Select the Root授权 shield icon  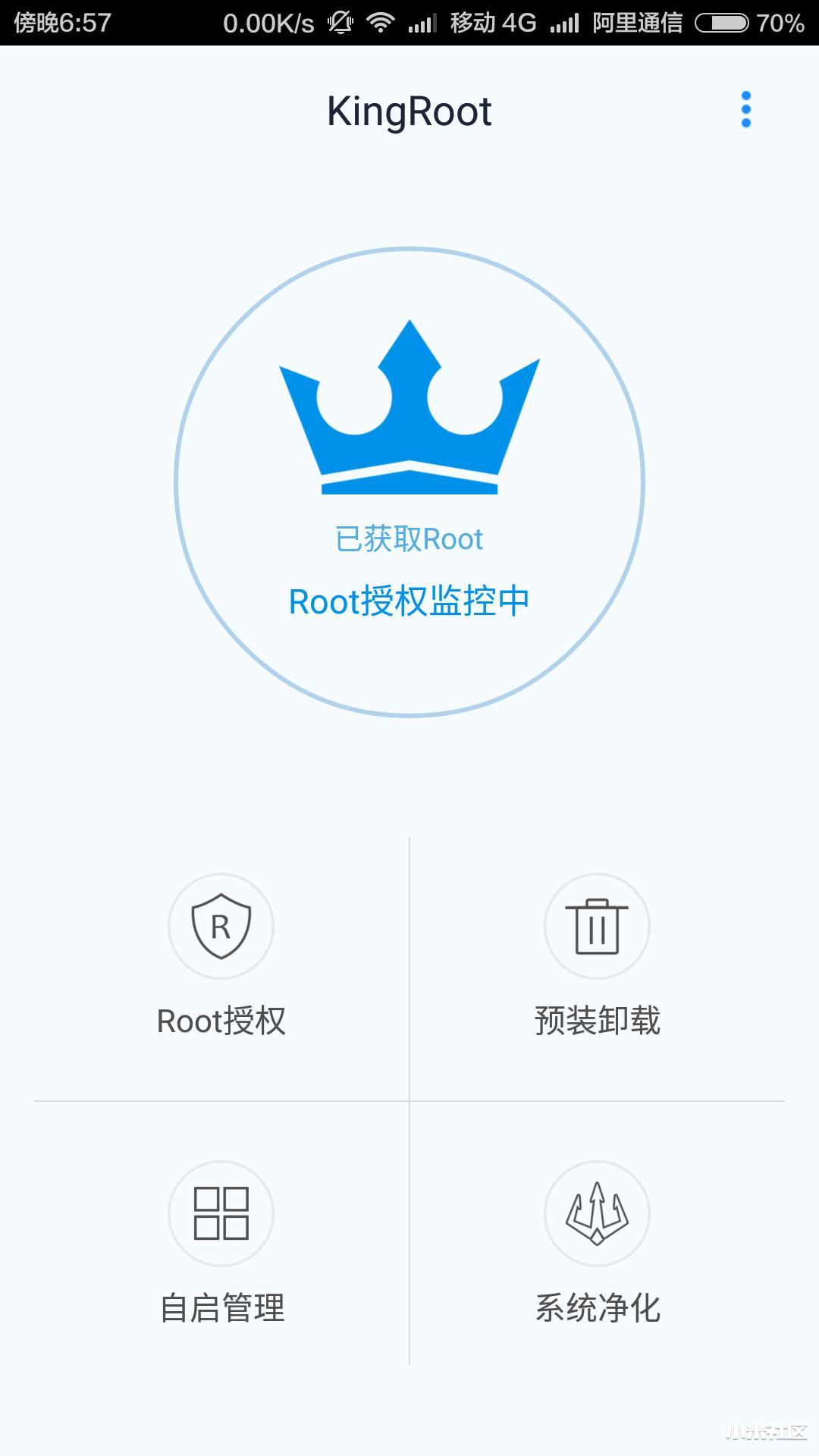[x=221, y=927]
